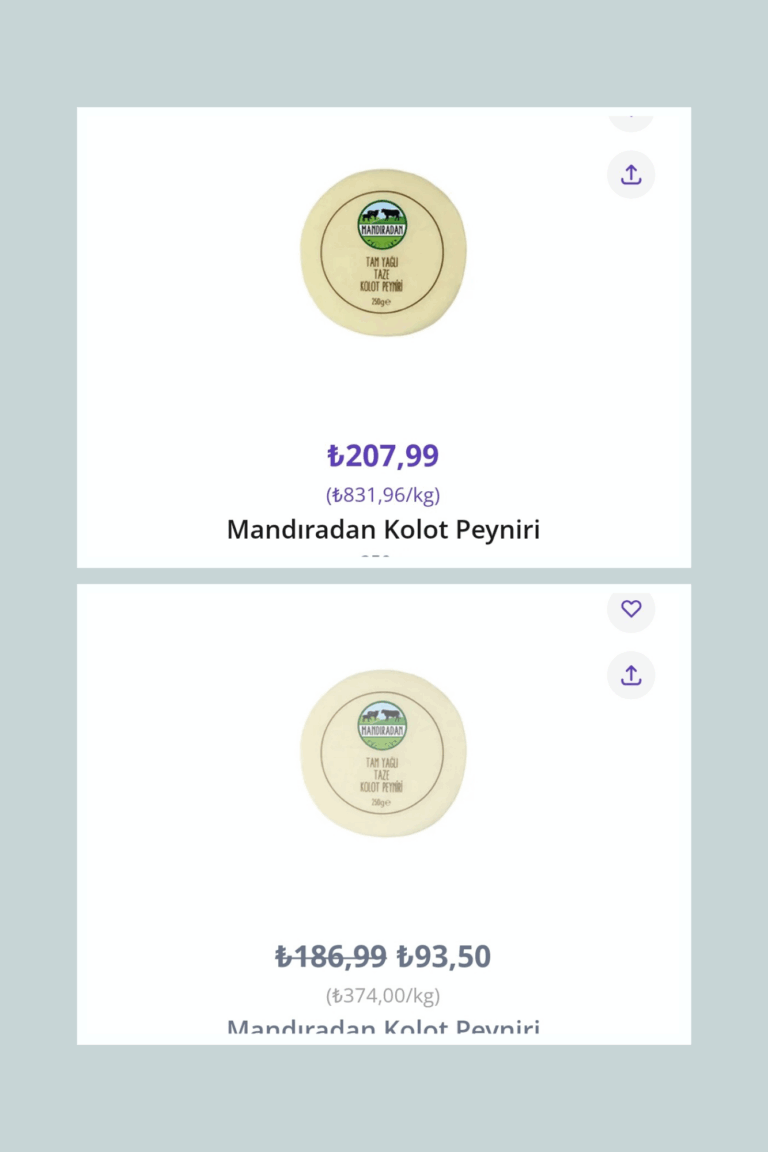
Task: Click the partially visible icon above the top share button
Action: (631, 112)
